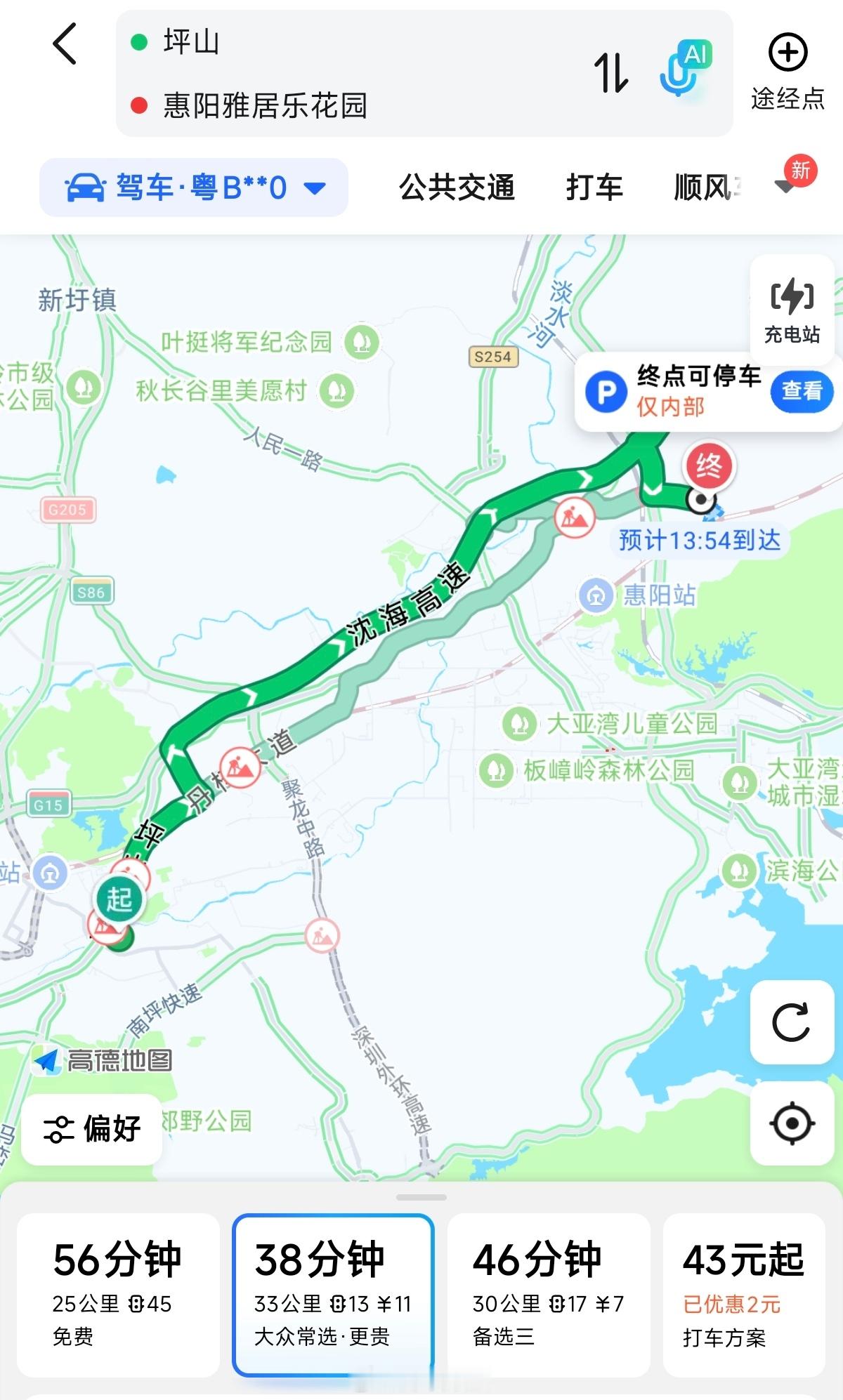This screenshot has width=843, height=1400.
Task: Open route 偏好 preferences
Action: tap(92, 1129)
